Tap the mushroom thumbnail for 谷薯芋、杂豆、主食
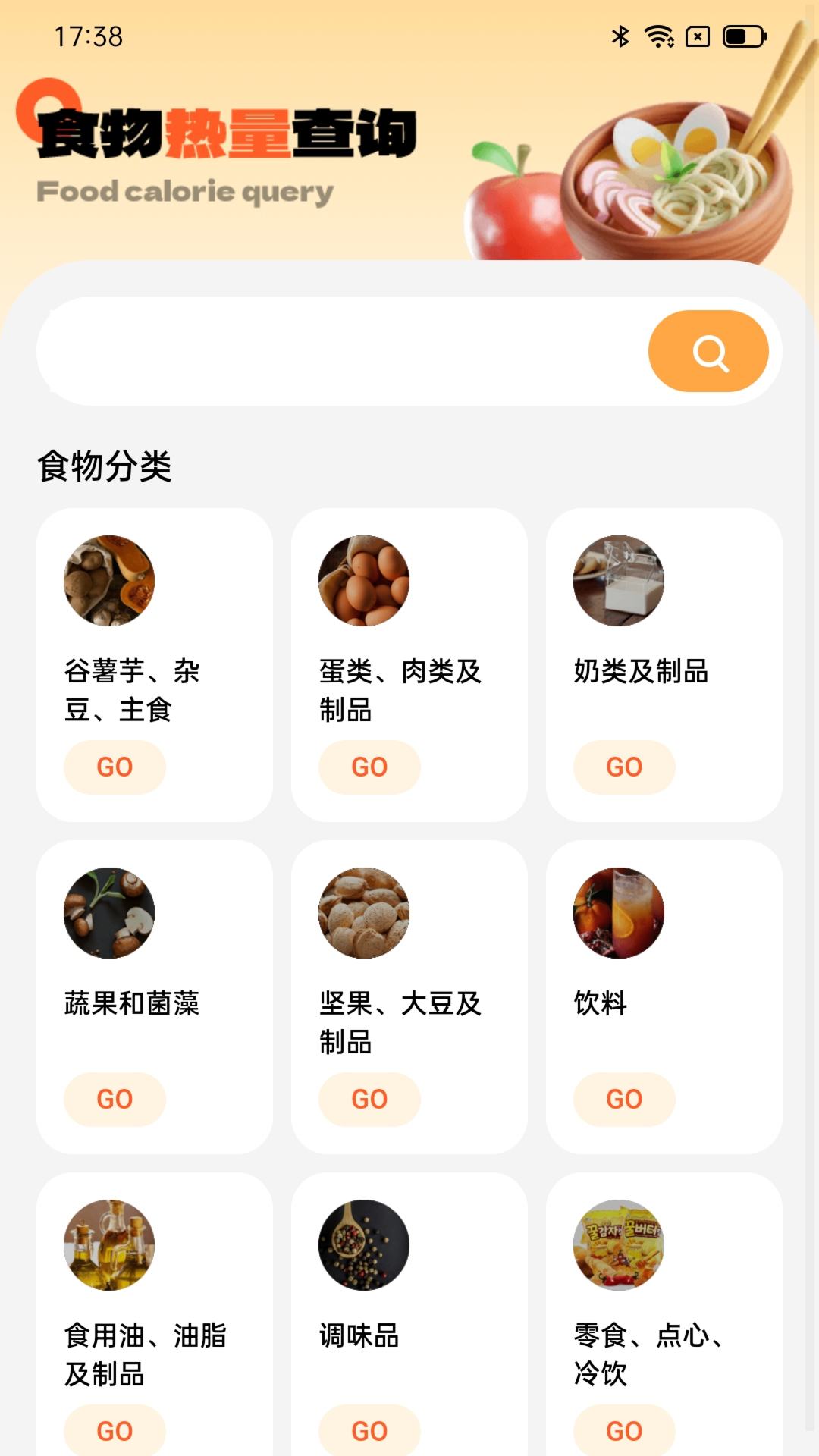 108,580
